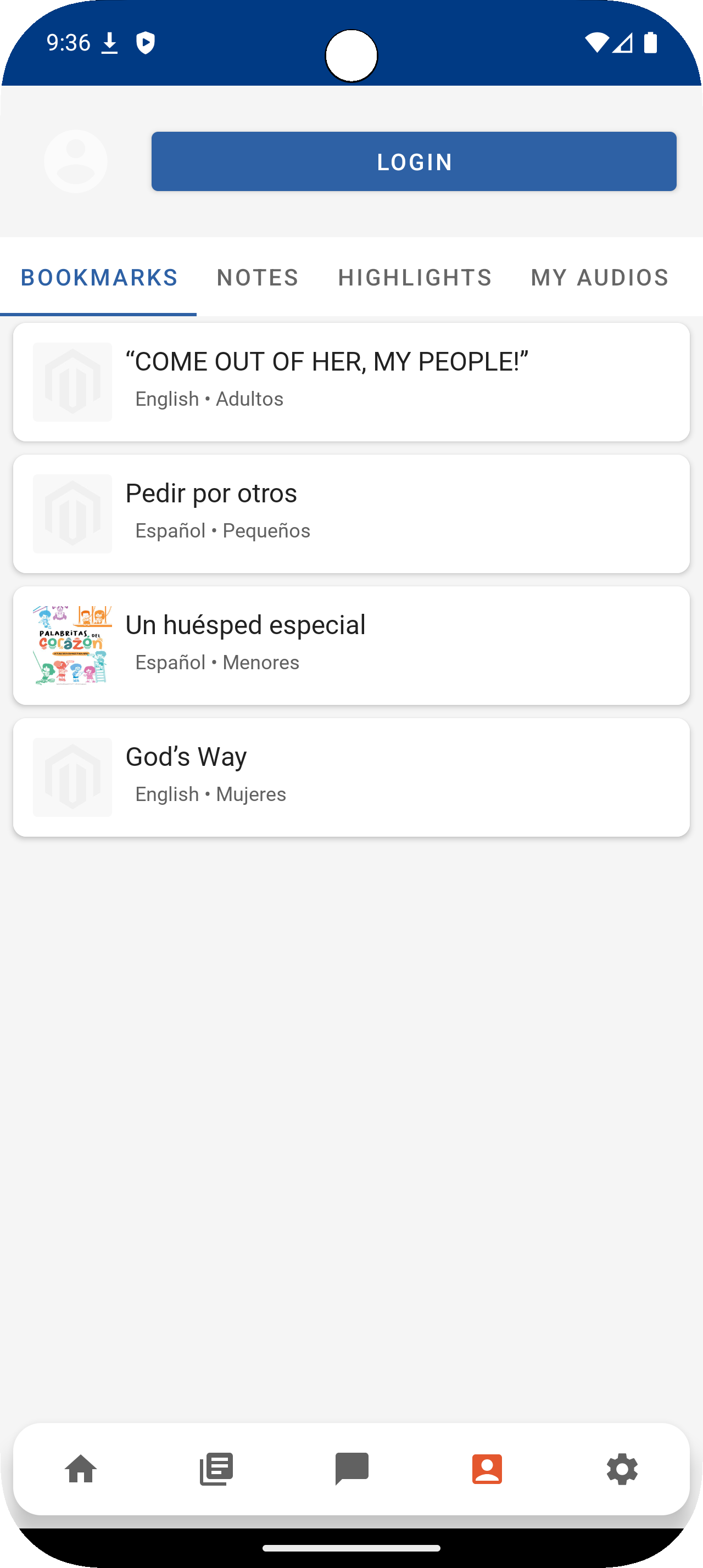Open the My Audios tab
The image size is (703, 1568).
[600, 278]
